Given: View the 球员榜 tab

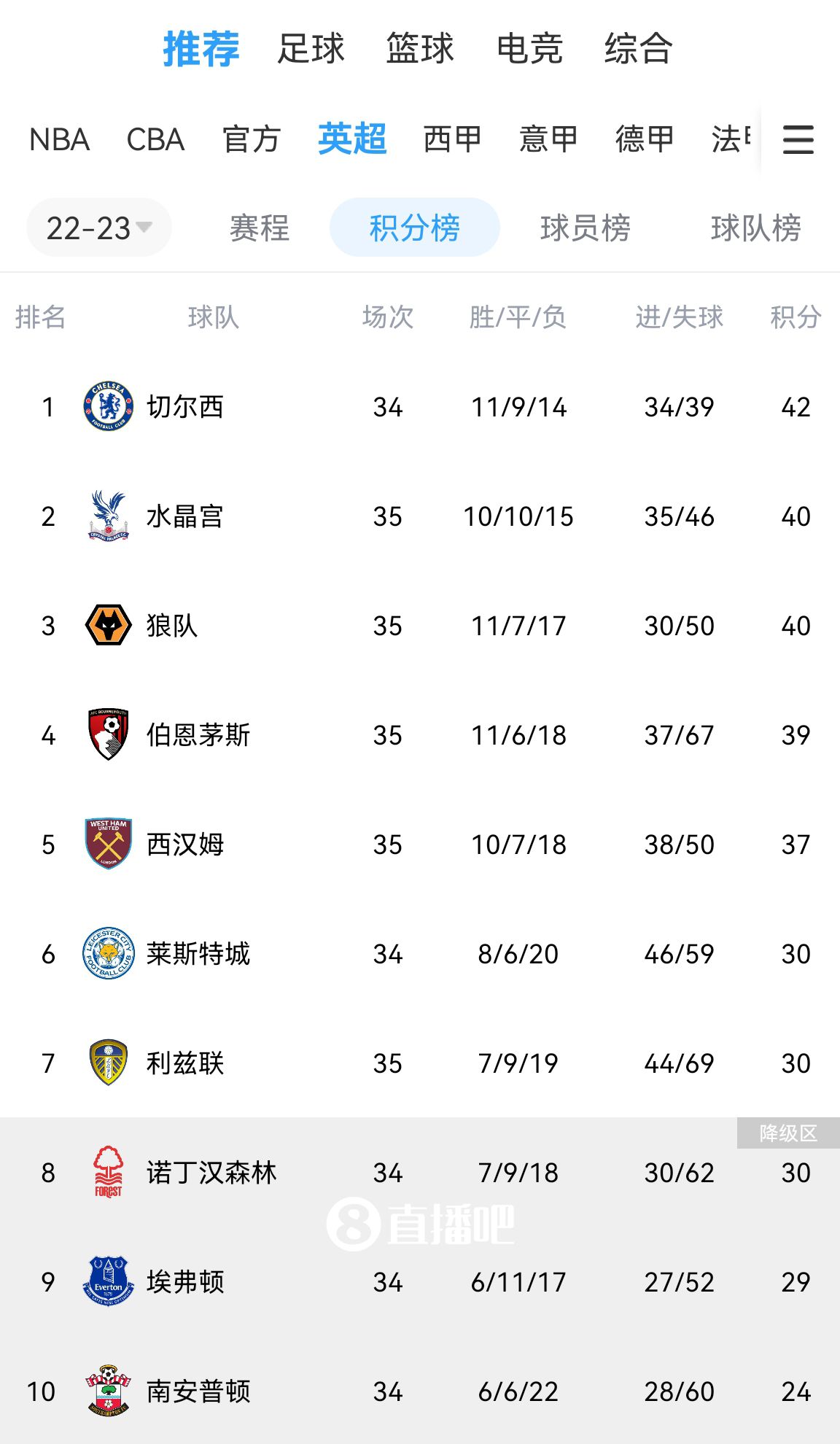Looking at the screenshot, I should [x=586, y=228].
